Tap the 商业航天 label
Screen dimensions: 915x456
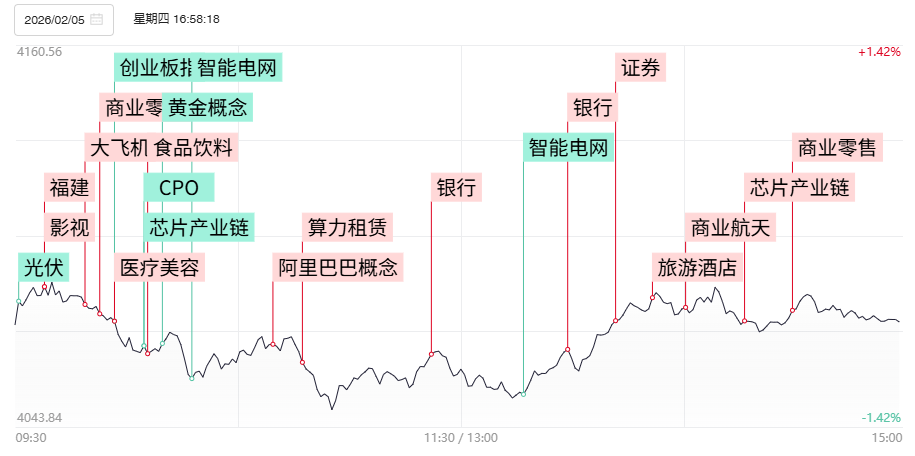(x=730, y=227)
